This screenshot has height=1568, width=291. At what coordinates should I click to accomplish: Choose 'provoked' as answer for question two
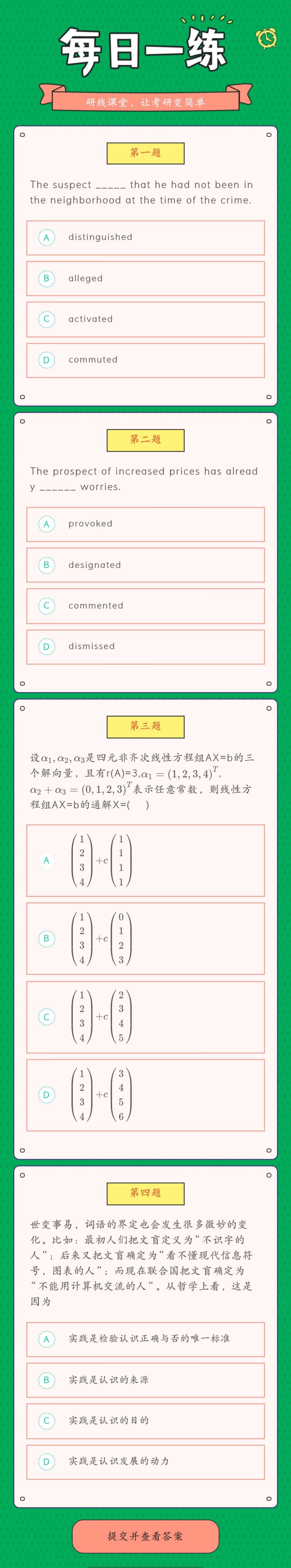(145, 524)
